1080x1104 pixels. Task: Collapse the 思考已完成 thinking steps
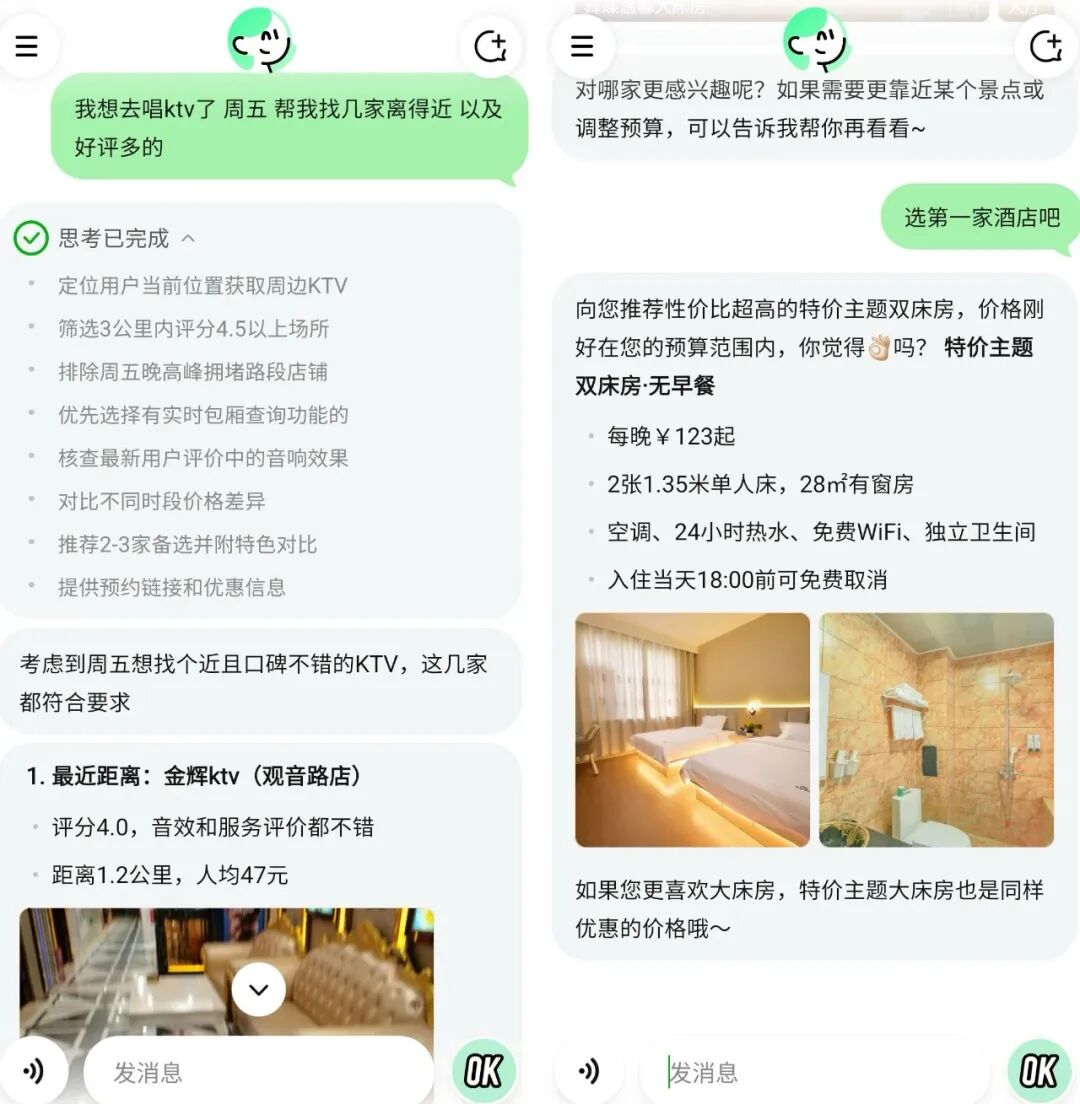(188, 239)
